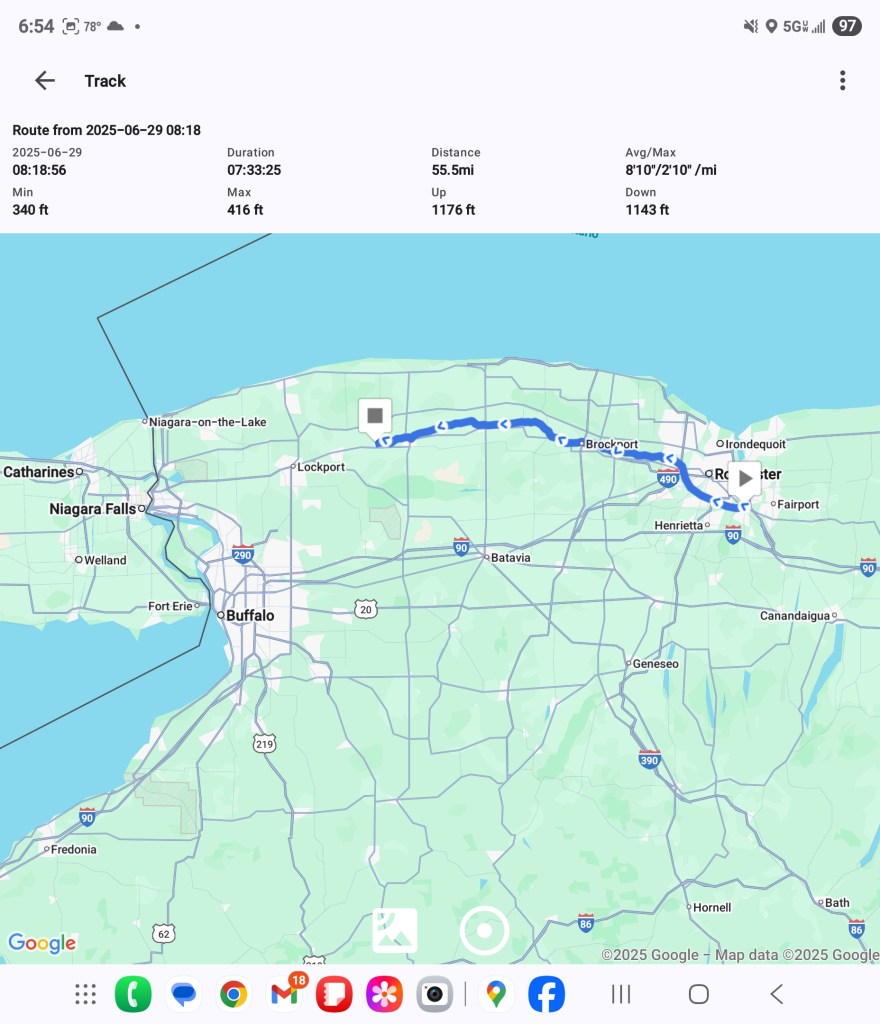Open recent apps from the navigation bar

click(621, 994)
